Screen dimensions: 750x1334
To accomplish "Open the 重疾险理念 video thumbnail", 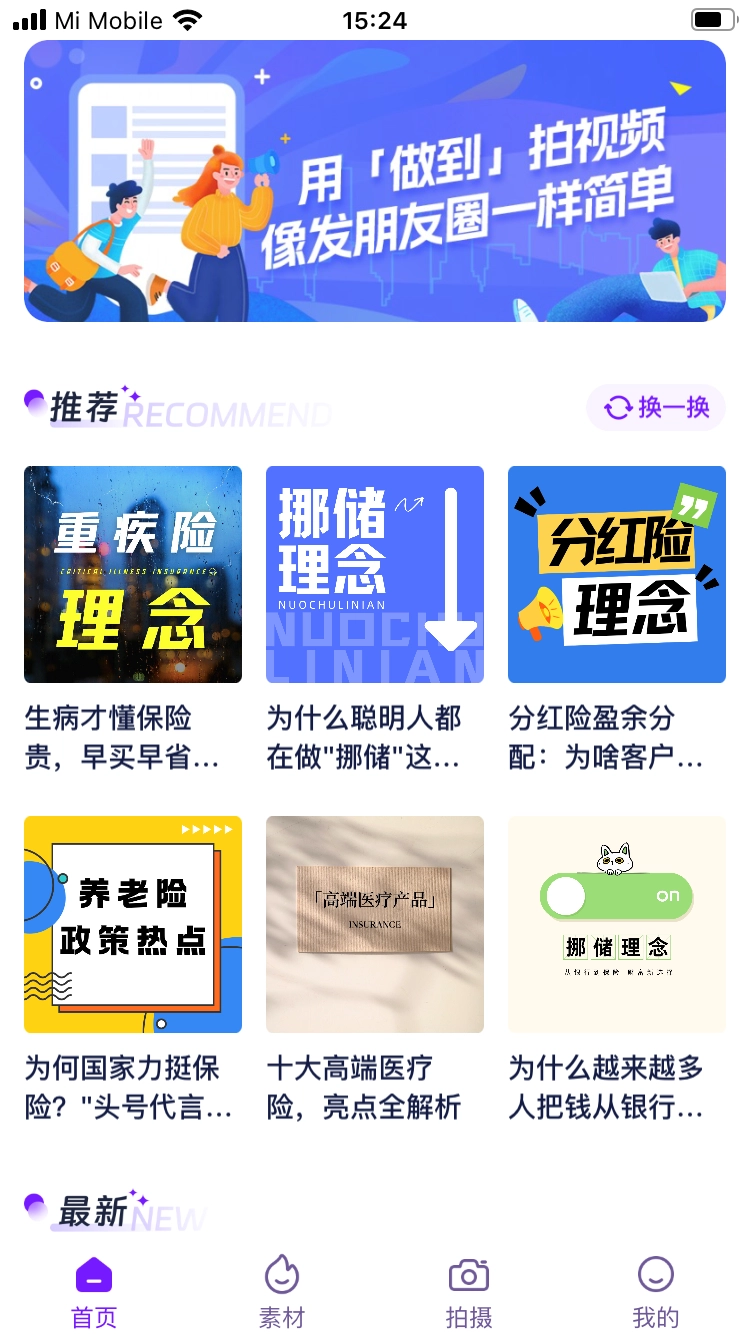I will click(132, 573).
